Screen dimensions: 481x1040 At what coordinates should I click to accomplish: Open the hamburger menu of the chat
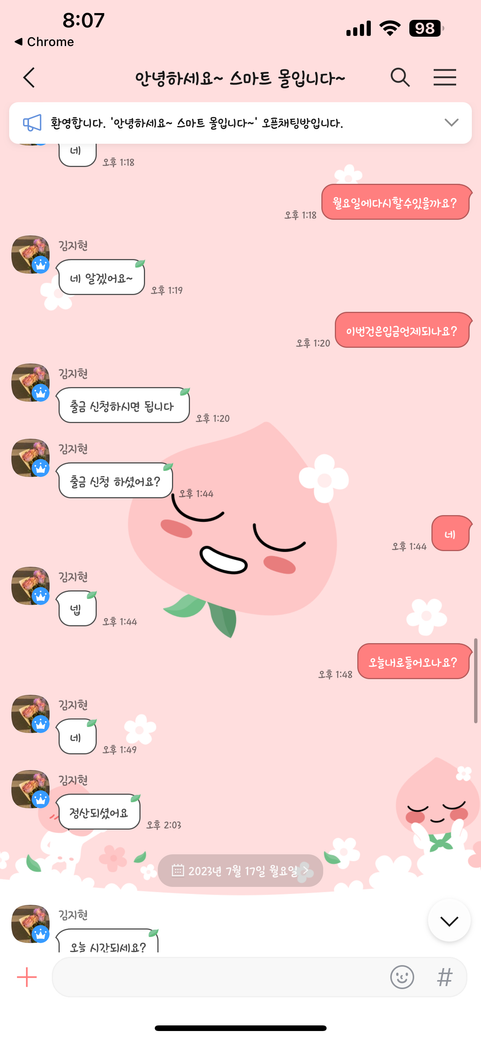pyautogui.click(x=445, y=78)
